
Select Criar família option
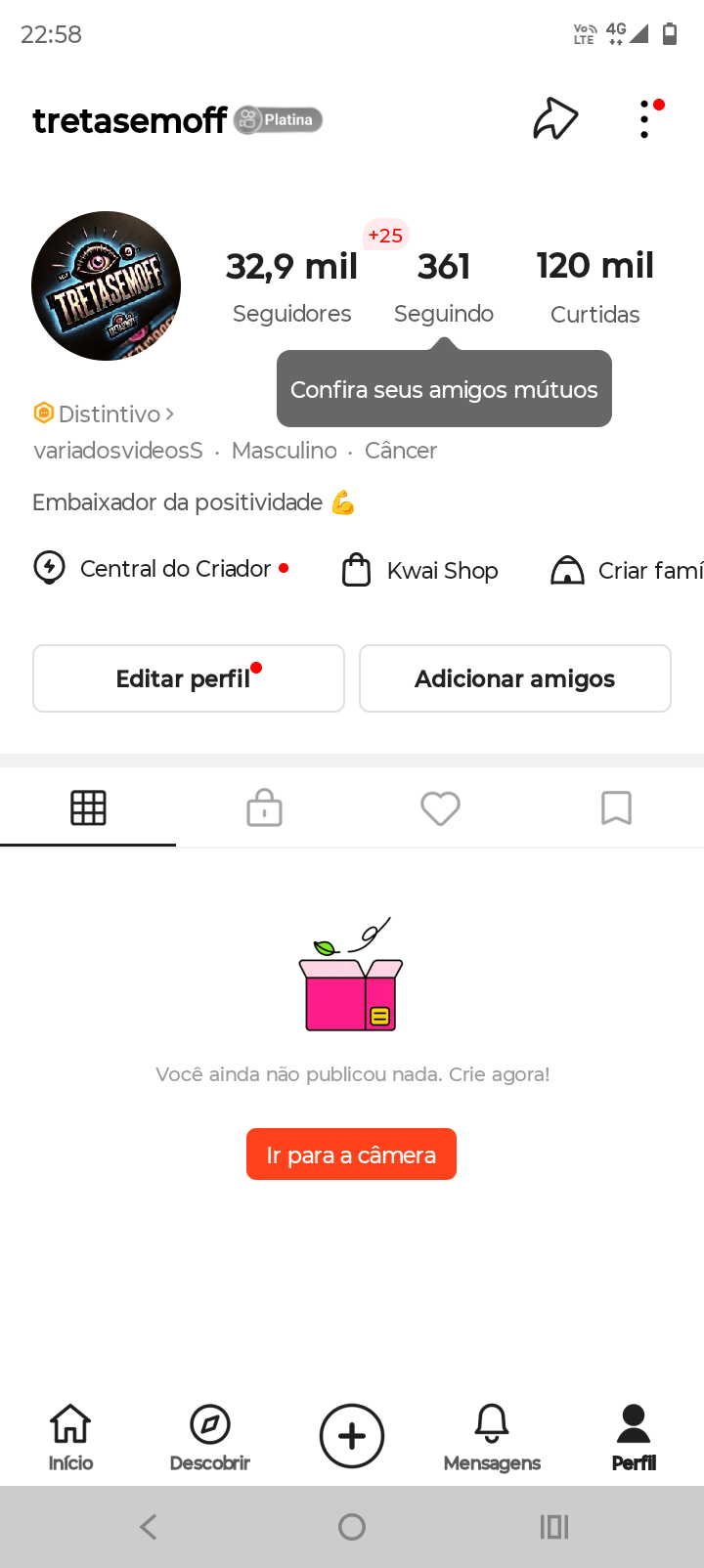[627, 570]
